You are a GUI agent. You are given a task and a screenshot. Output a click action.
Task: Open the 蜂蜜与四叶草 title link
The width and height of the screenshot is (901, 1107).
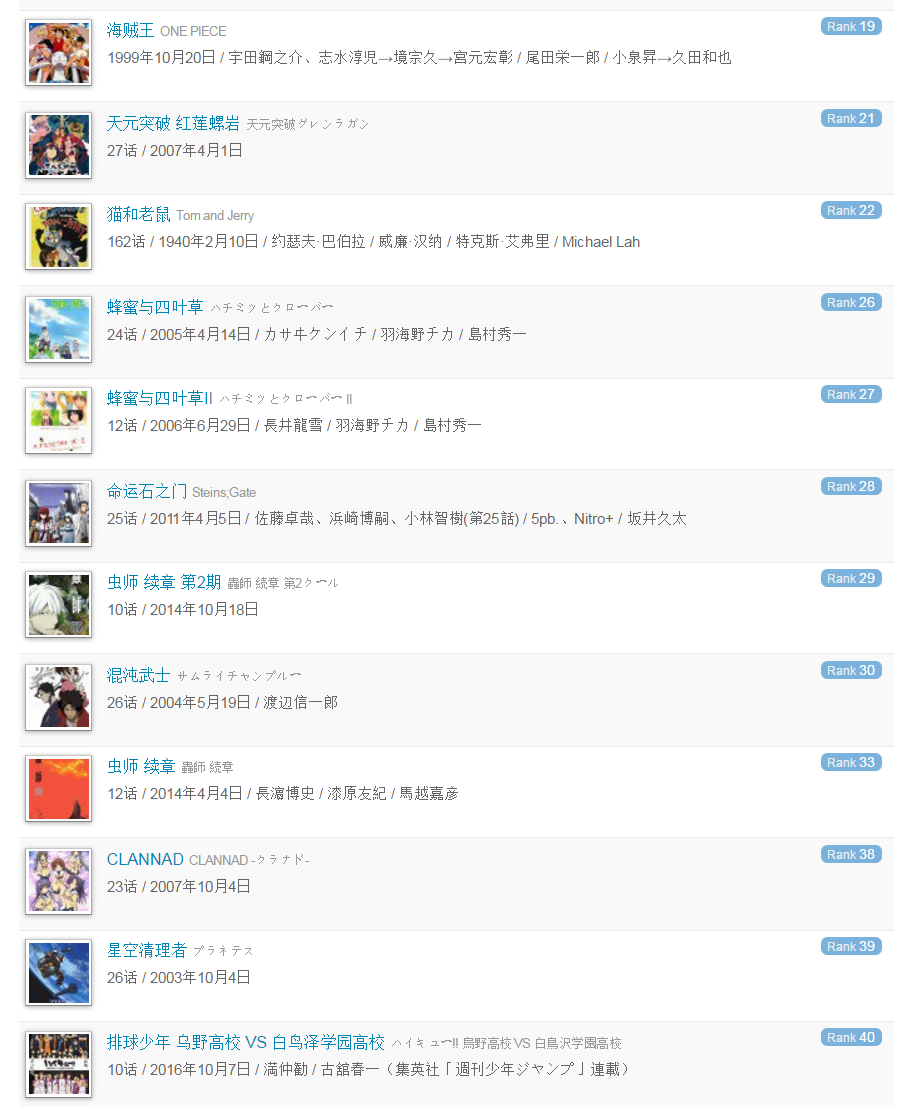155,306
